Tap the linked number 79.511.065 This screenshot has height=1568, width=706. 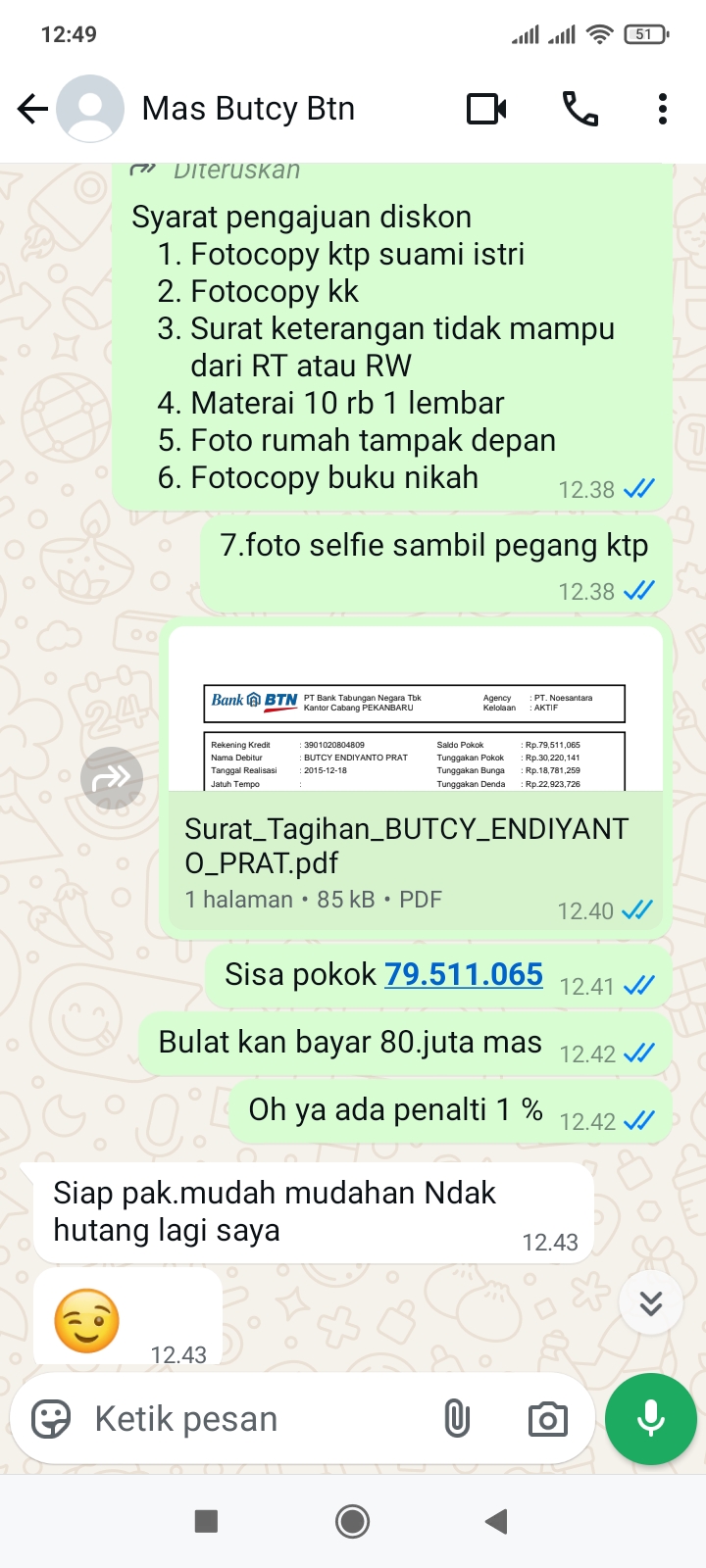(463, 974)
